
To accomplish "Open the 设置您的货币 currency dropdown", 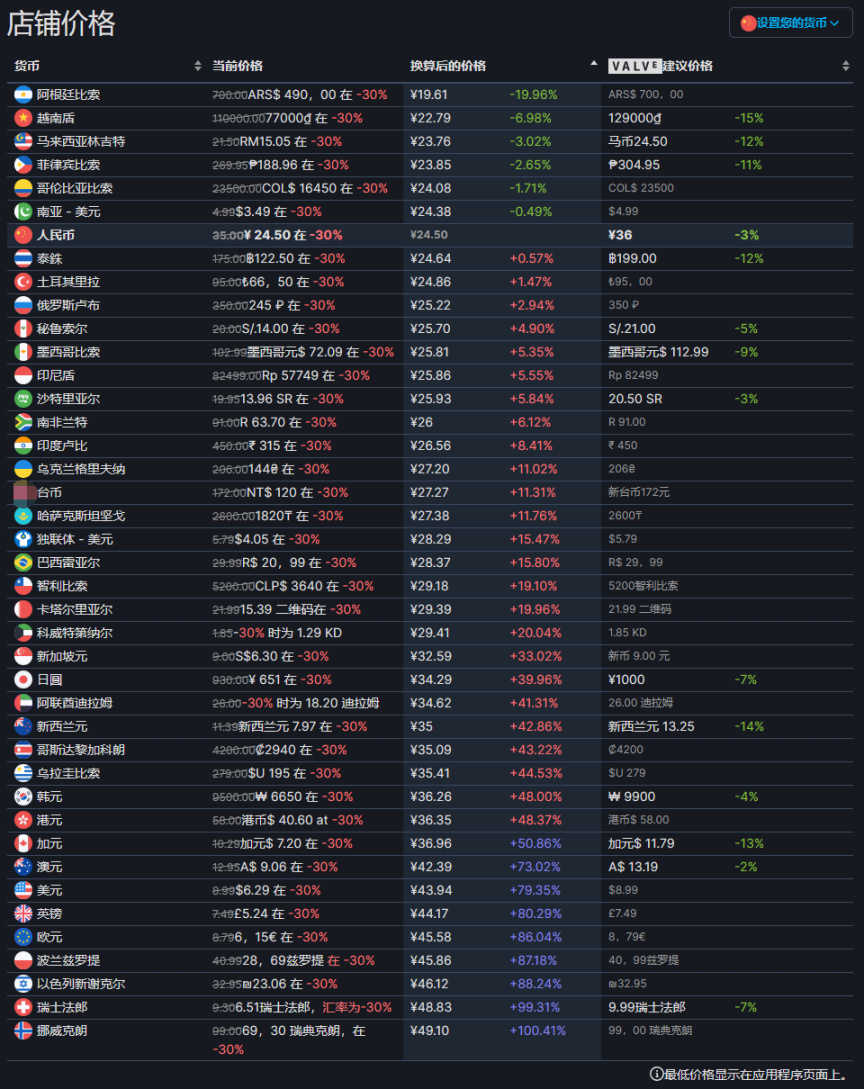I will (790, 22).
